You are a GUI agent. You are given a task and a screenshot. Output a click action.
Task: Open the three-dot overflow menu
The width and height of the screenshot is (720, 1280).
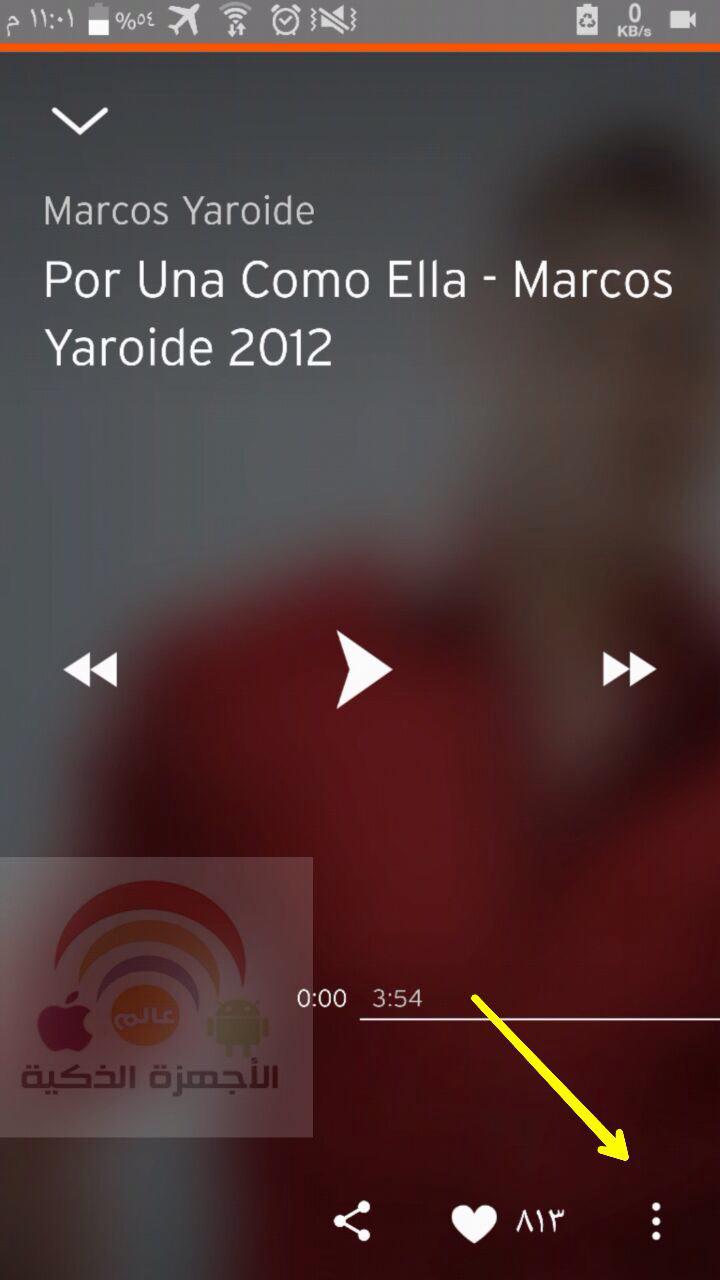(x=656, y=1221)
